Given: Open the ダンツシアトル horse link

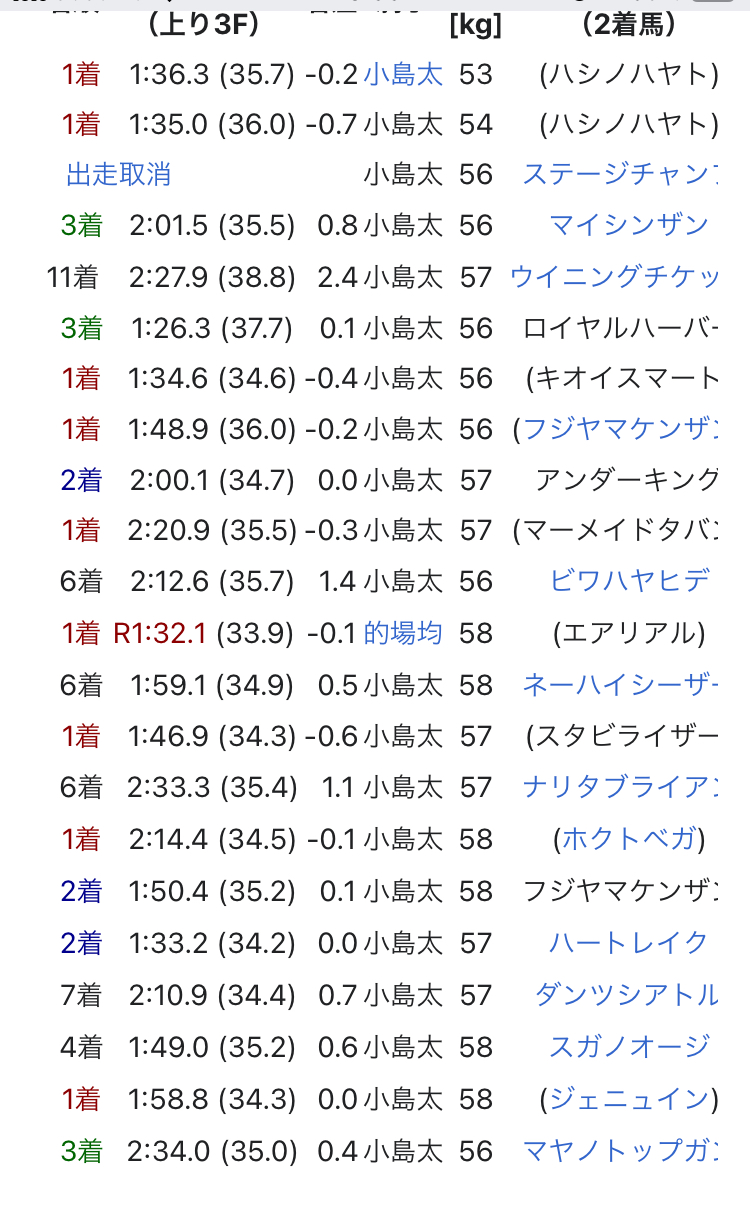Looking at the screenshot, I should [x=627, y=995].
